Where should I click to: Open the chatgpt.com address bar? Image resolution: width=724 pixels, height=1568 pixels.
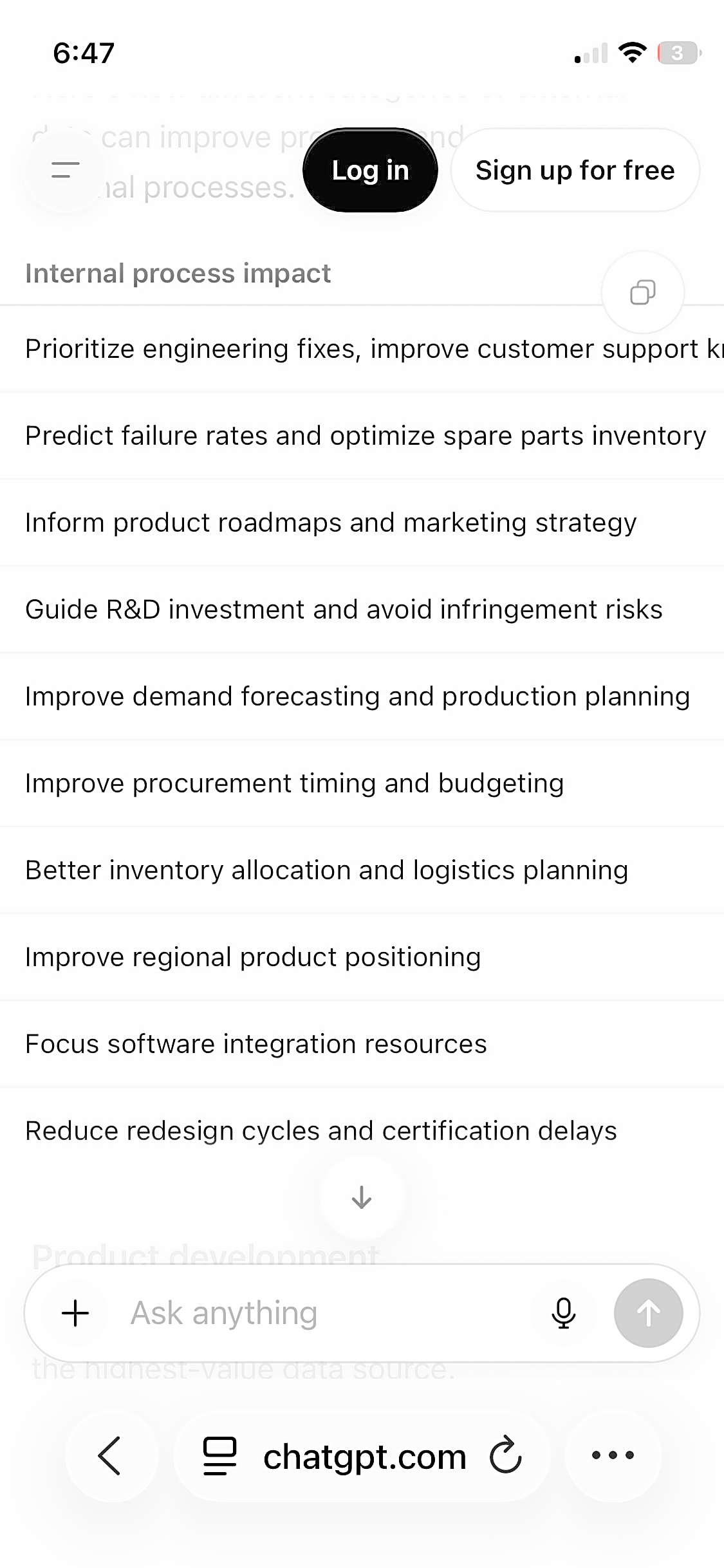(364, 1456)
